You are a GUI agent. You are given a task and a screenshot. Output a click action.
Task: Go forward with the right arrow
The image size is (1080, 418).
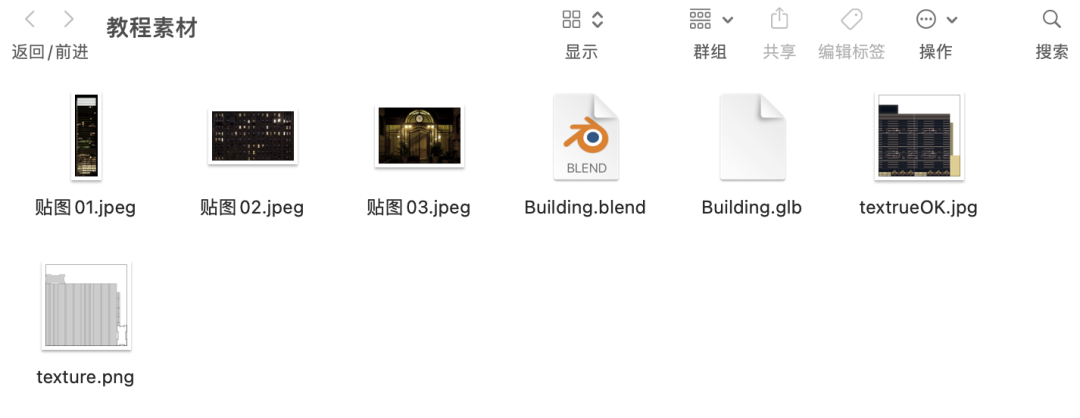pos(68,19)
